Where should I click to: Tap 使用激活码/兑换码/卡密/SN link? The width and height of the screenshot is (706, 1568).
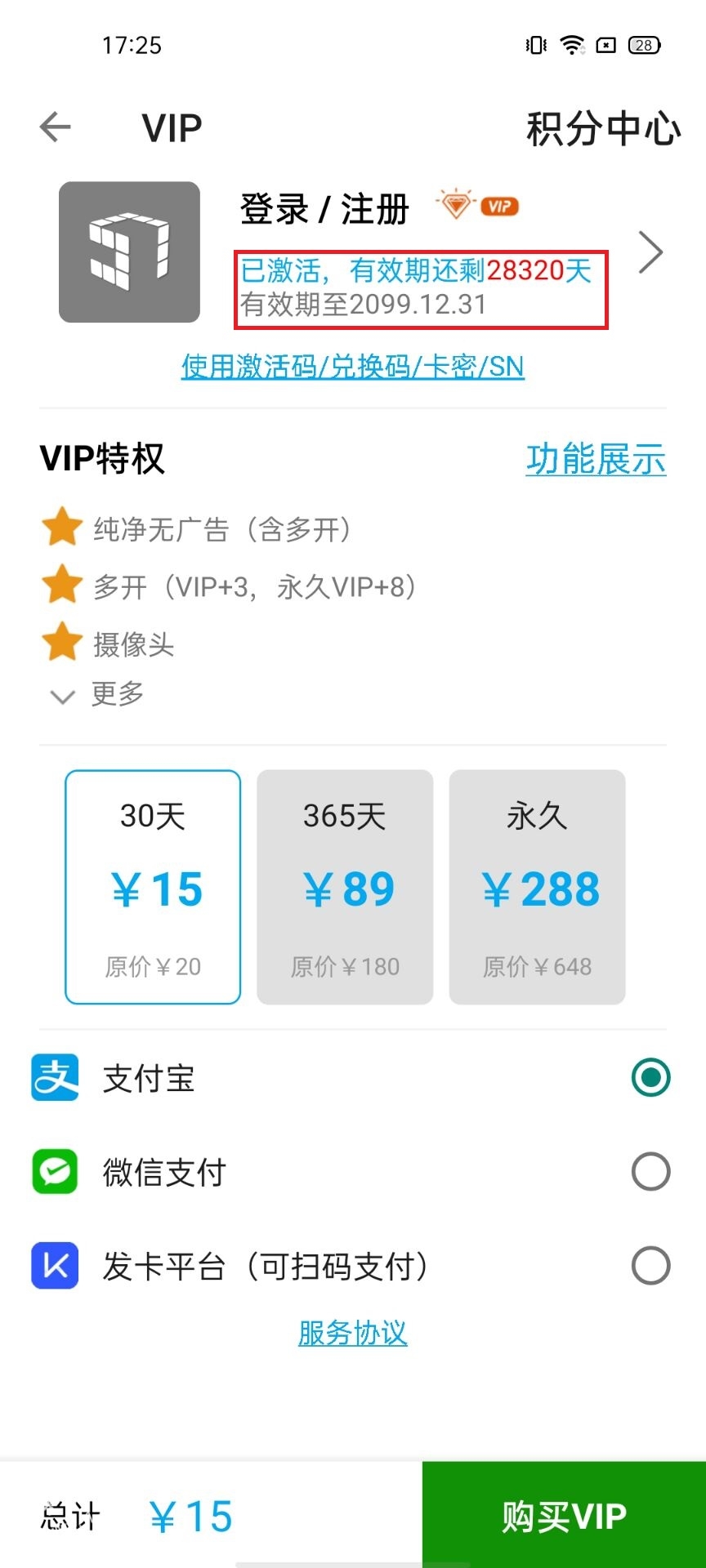(352, 367)
